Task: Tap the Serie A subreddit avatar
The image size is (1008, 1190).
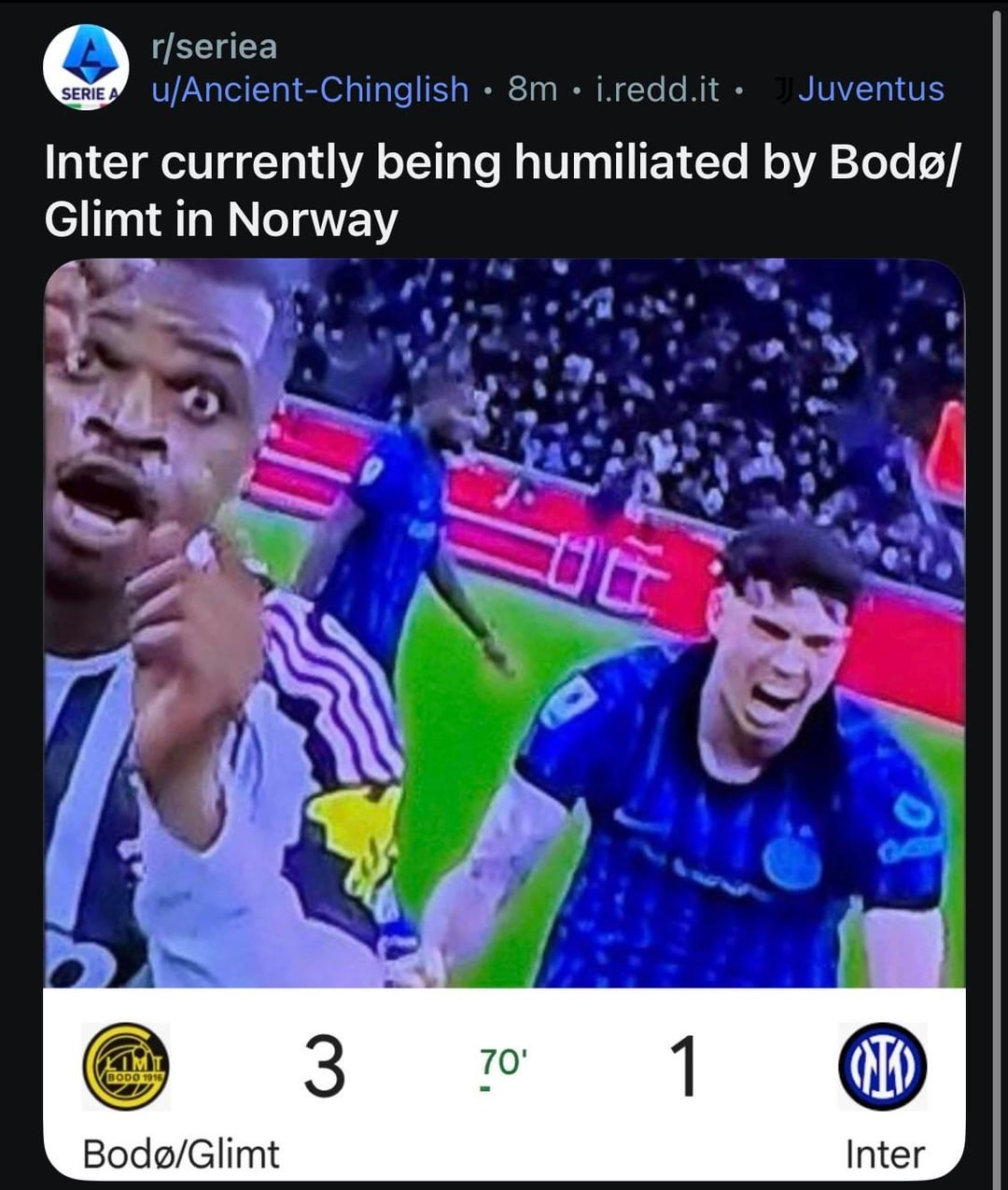Action: 86,67
